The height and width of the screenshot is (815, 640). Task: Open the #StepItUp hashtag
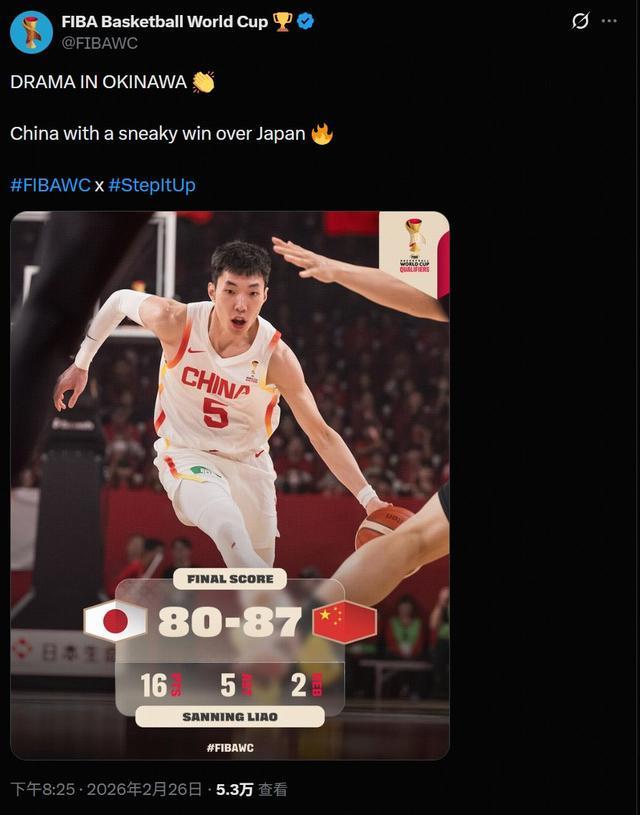tap(152, 185)
